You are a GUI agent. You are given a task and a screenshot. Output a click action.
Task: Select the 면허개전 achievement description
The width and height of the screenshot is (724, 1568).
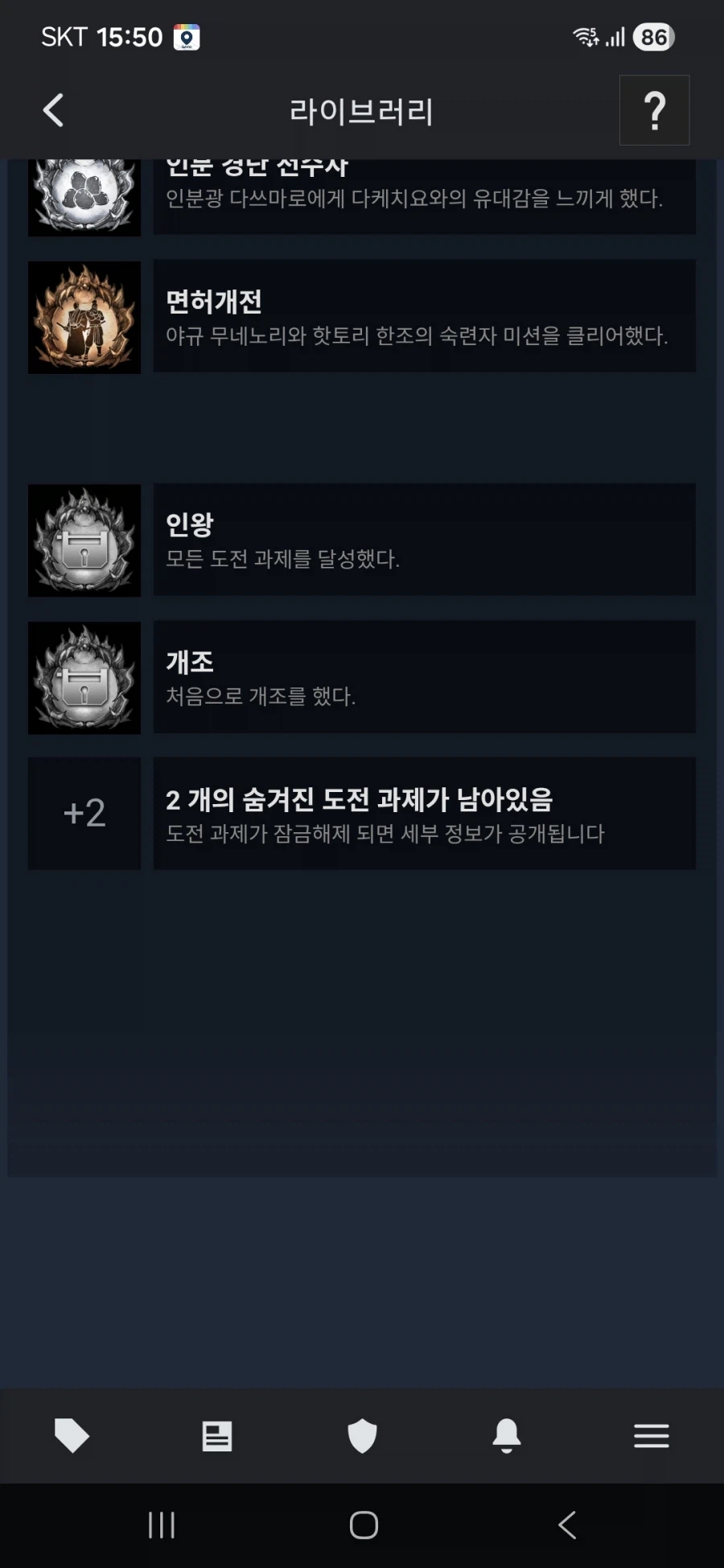pyautogui.click(x=416, y=339)
